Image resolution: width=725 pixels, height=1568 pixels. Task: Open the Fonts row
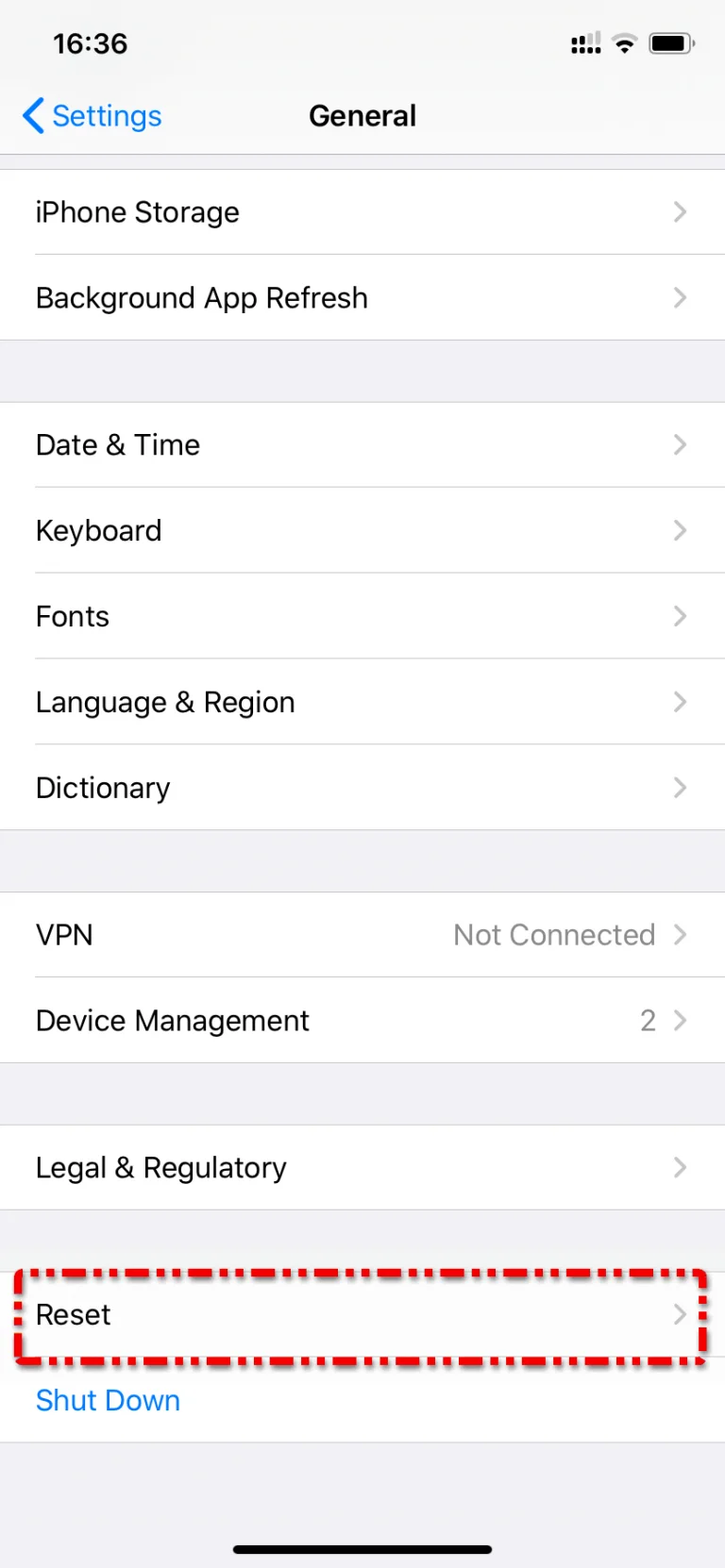(x=362, y=617)
